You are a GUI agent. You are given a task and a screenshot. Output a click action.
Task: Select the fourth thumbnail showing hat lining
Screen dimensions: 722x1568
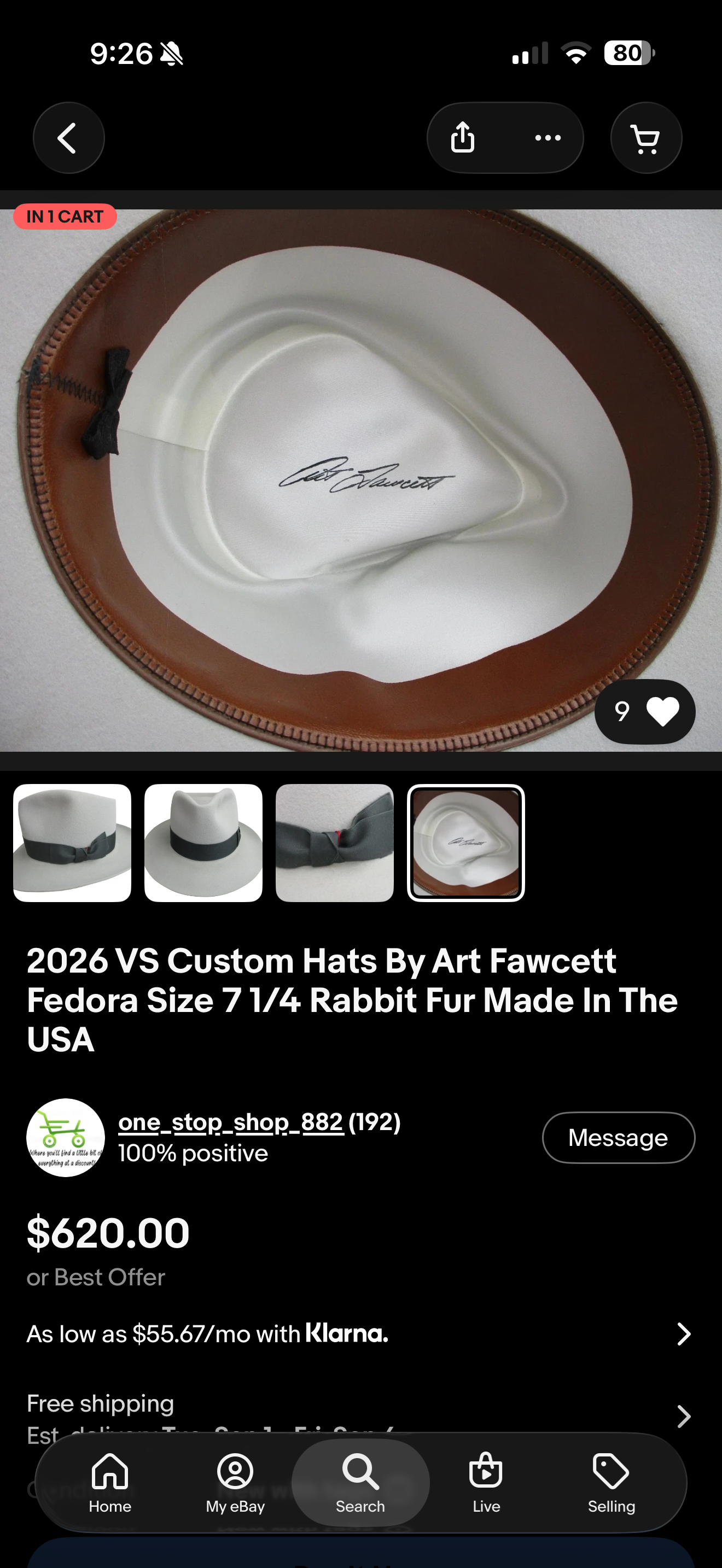(465, 843)
